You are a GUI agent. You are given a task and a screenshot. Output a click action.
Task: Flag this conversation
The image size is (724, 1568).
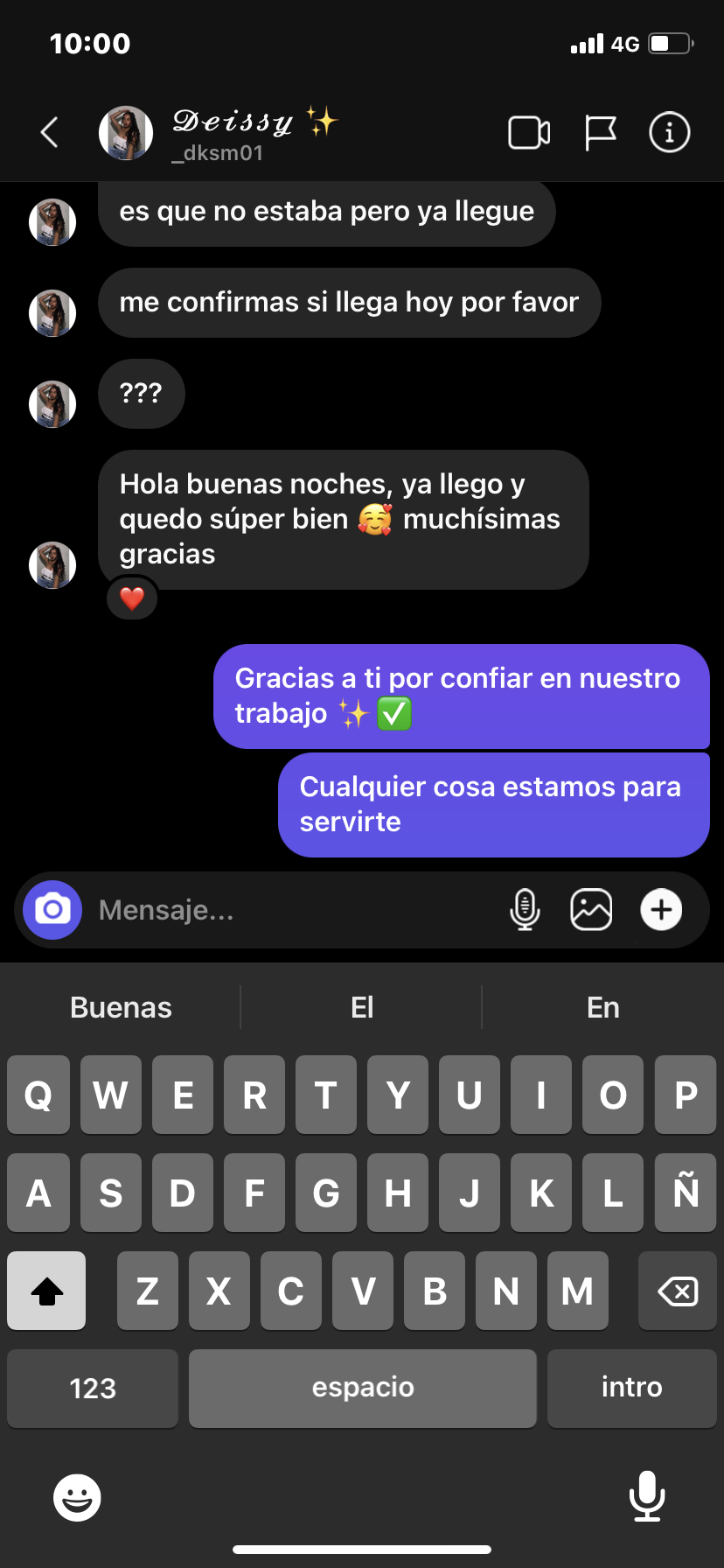(600, 133)
